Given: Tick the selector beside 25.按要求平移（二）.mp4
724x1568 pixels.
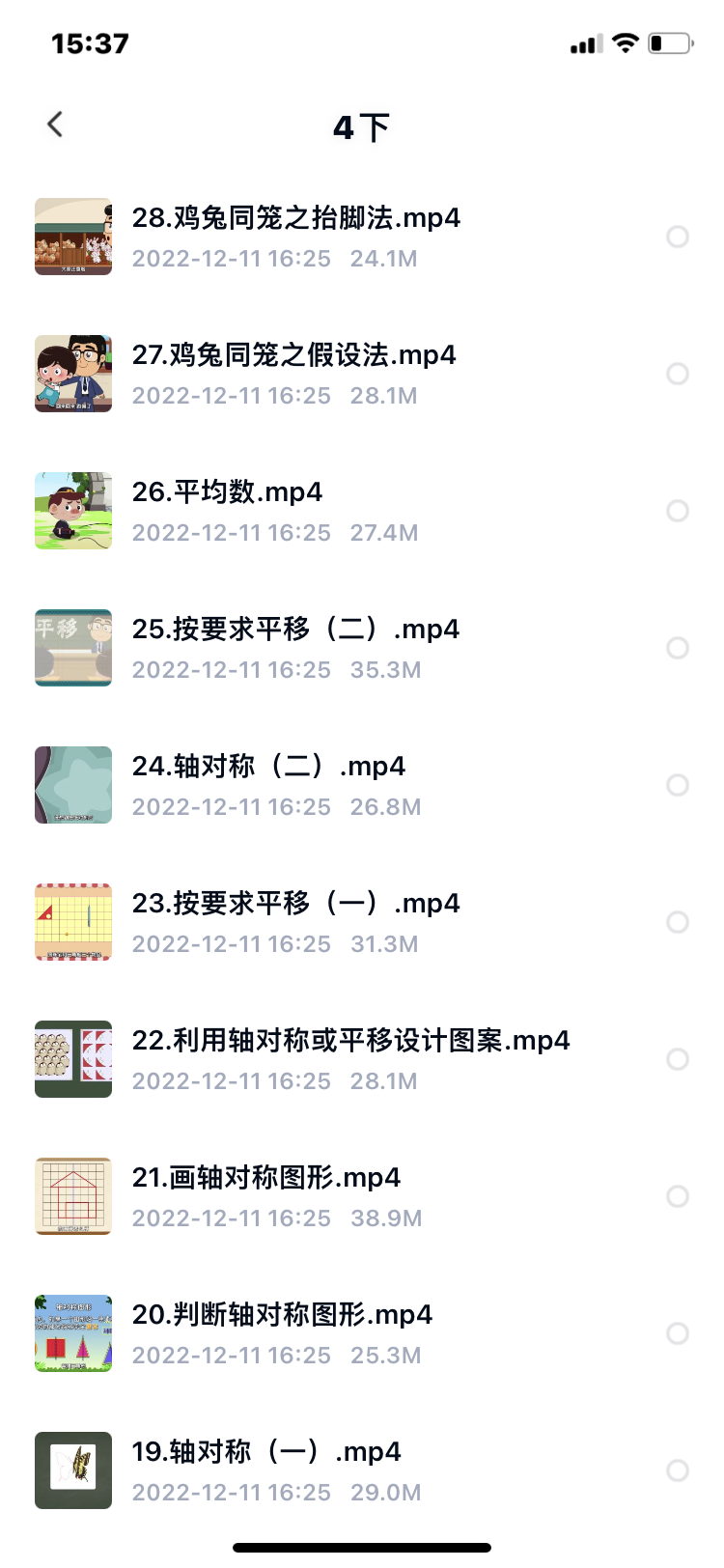Looking at the screenshot, I should (x=678, y=648).
